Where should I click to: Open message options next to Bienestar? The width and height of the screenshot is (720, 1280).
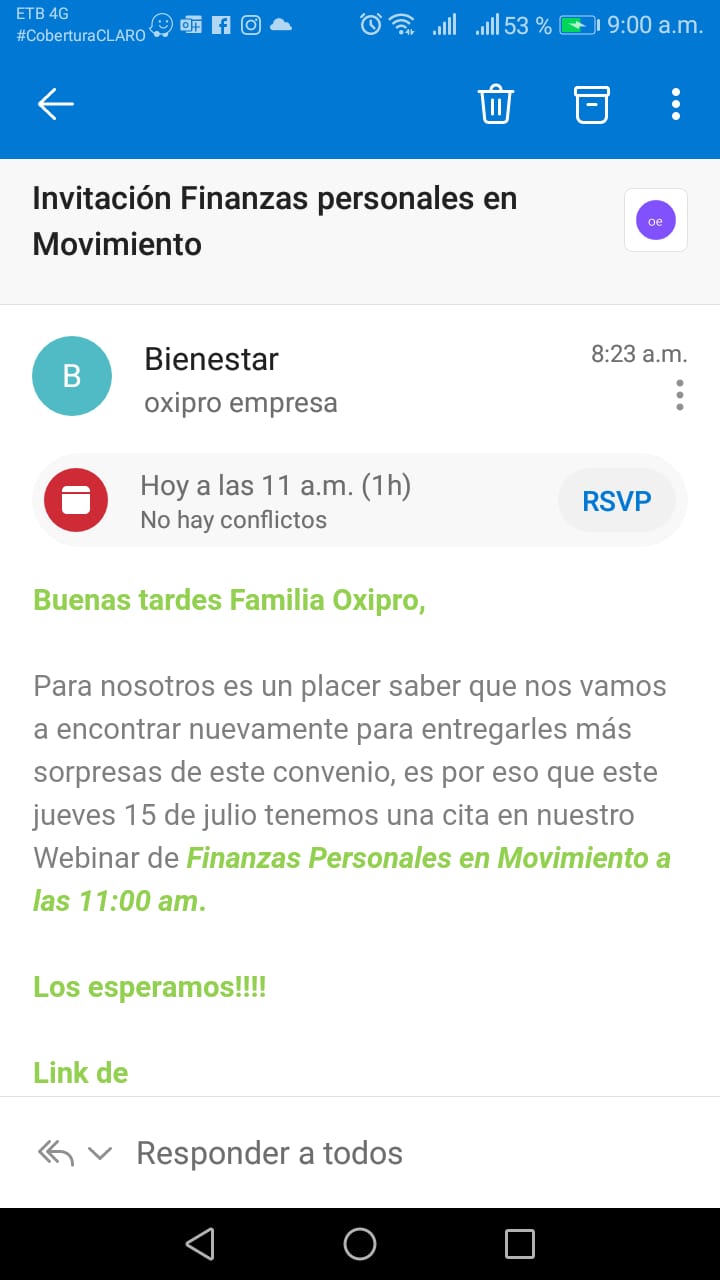pyautogui.click(x=680, y=395)
